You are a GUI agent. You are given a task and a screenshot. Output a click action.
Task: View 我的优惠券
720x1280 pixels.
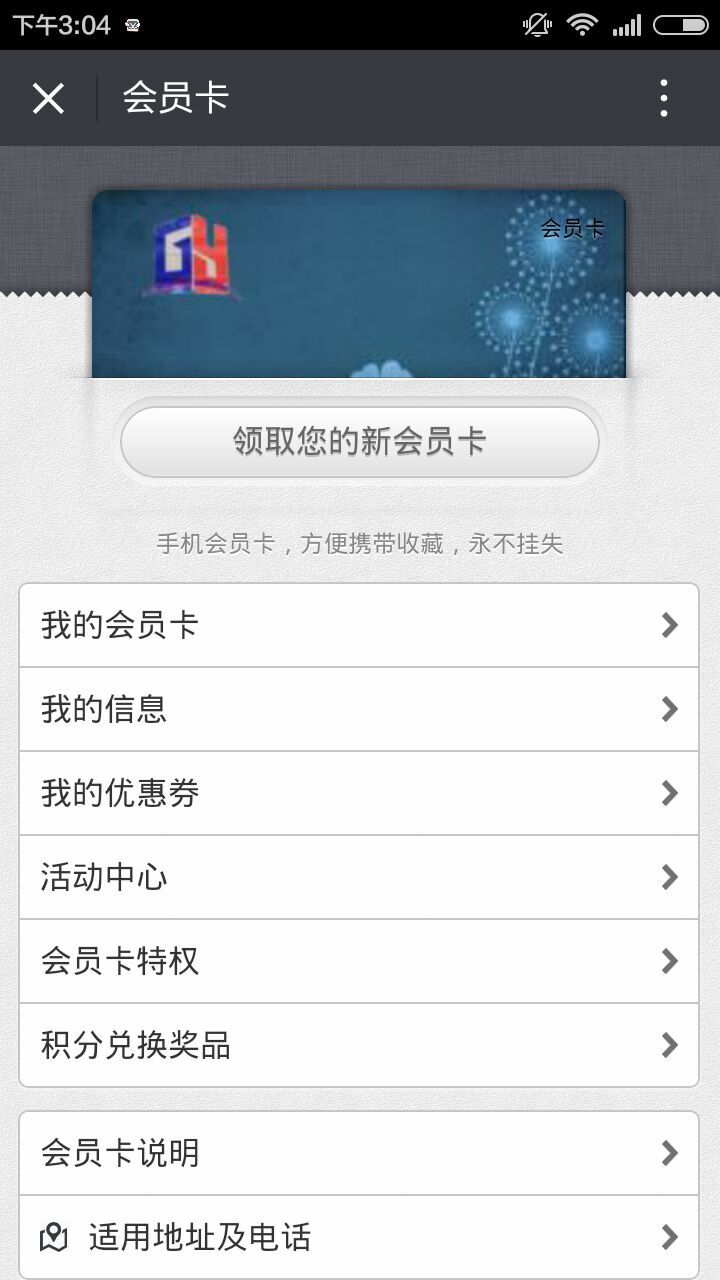[x=359, y=793]
